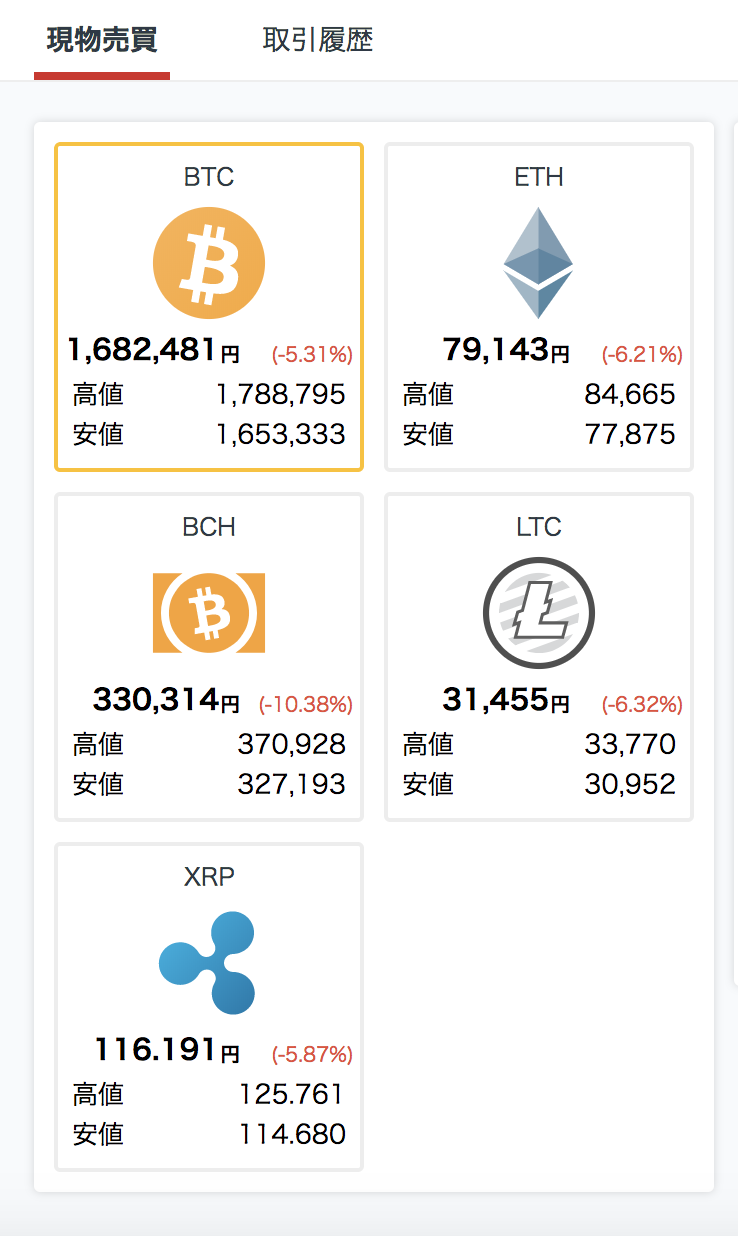Switch to the 取引履歴 tab

[x=318, y=41]
